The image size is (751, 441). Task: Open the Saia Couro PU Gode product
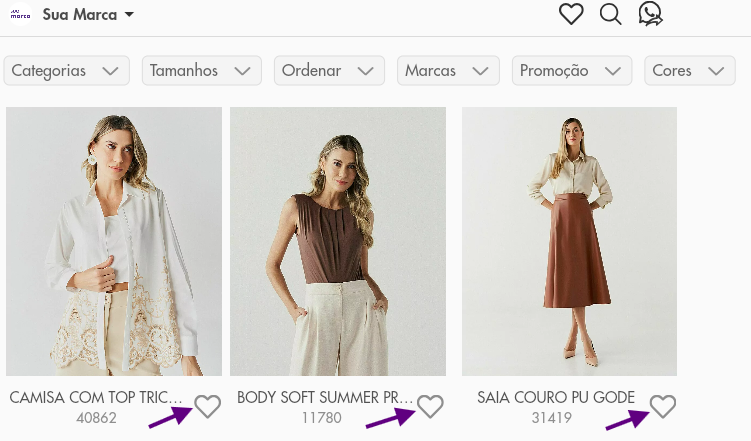569,241
